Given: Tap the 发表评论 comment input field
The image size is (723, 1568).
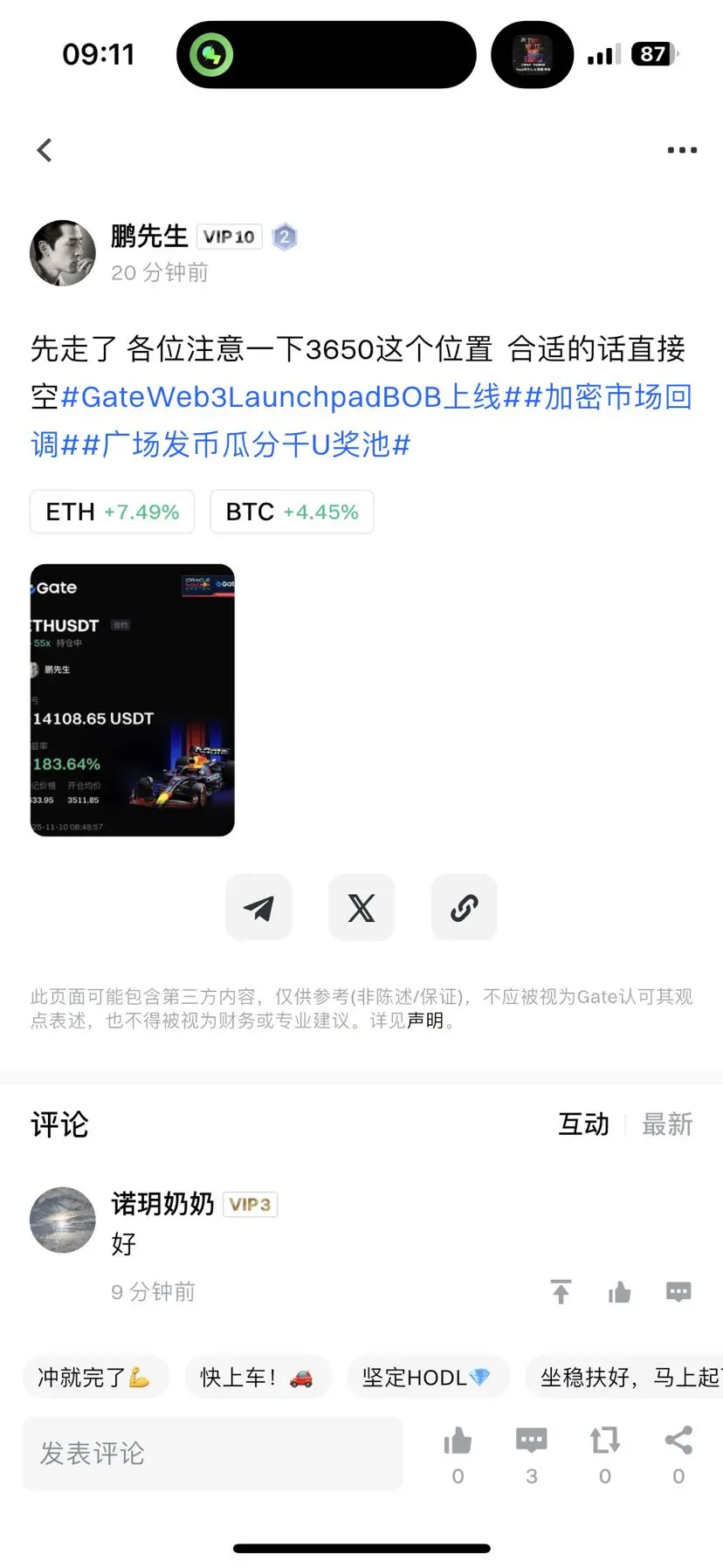Looking at the screenshot, I should pyautogui.click(x=210, y=1452).
